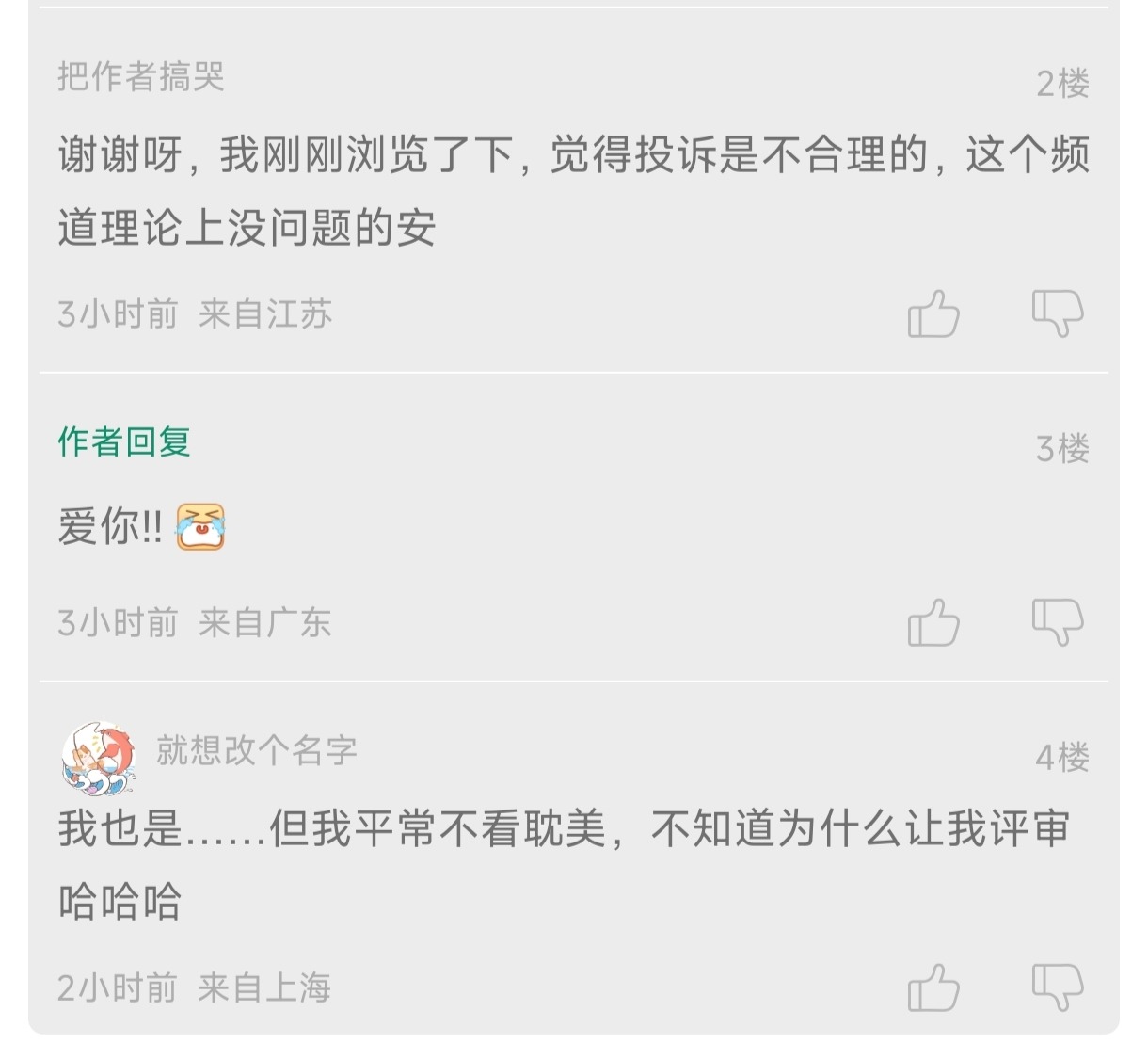Like the author's reply 爱你!!
The width and height of the screenshot is (1148, 1059).
[x=933, y=622]
